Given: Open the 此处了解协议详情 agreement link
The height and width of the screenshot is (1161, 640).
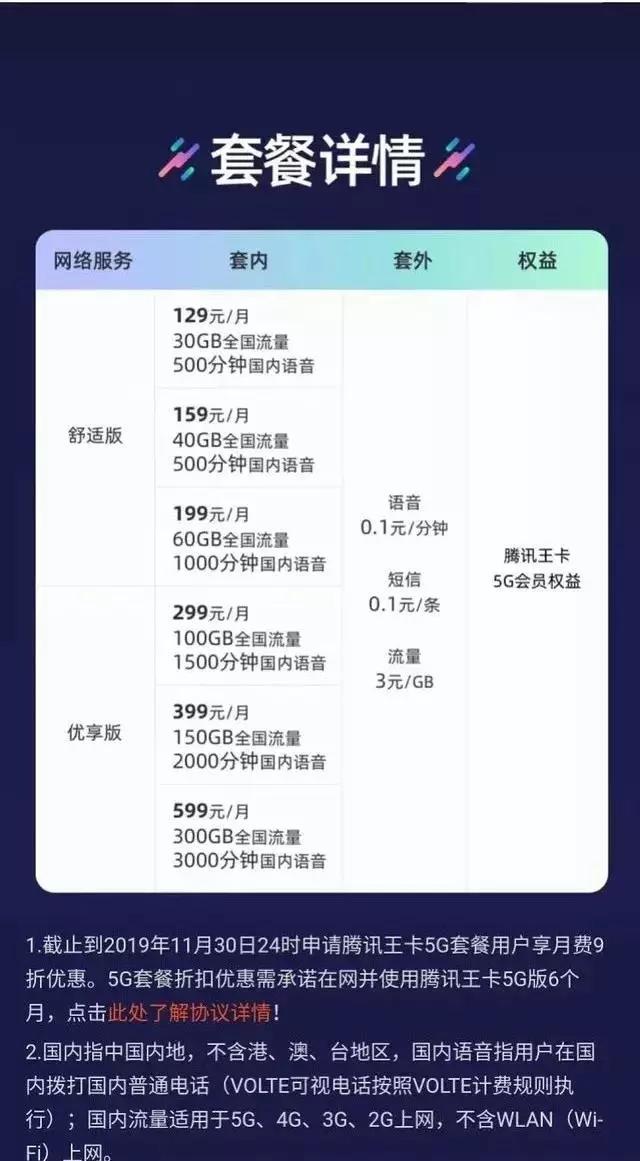Looking at the screenshot, I should [x=189, y=1012].
